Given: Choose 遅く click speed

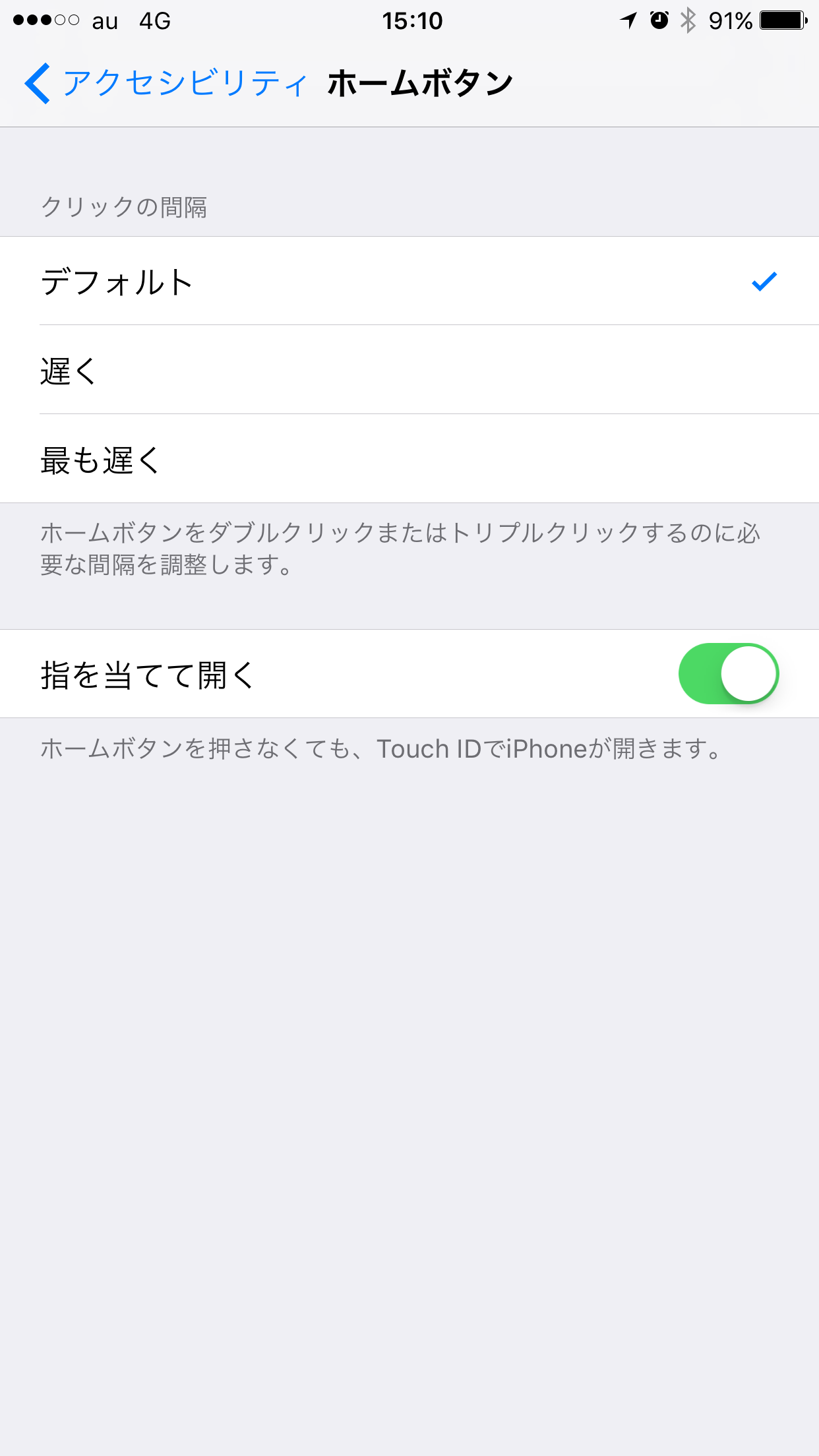Looking at the screenshot, I should [409, 370].
